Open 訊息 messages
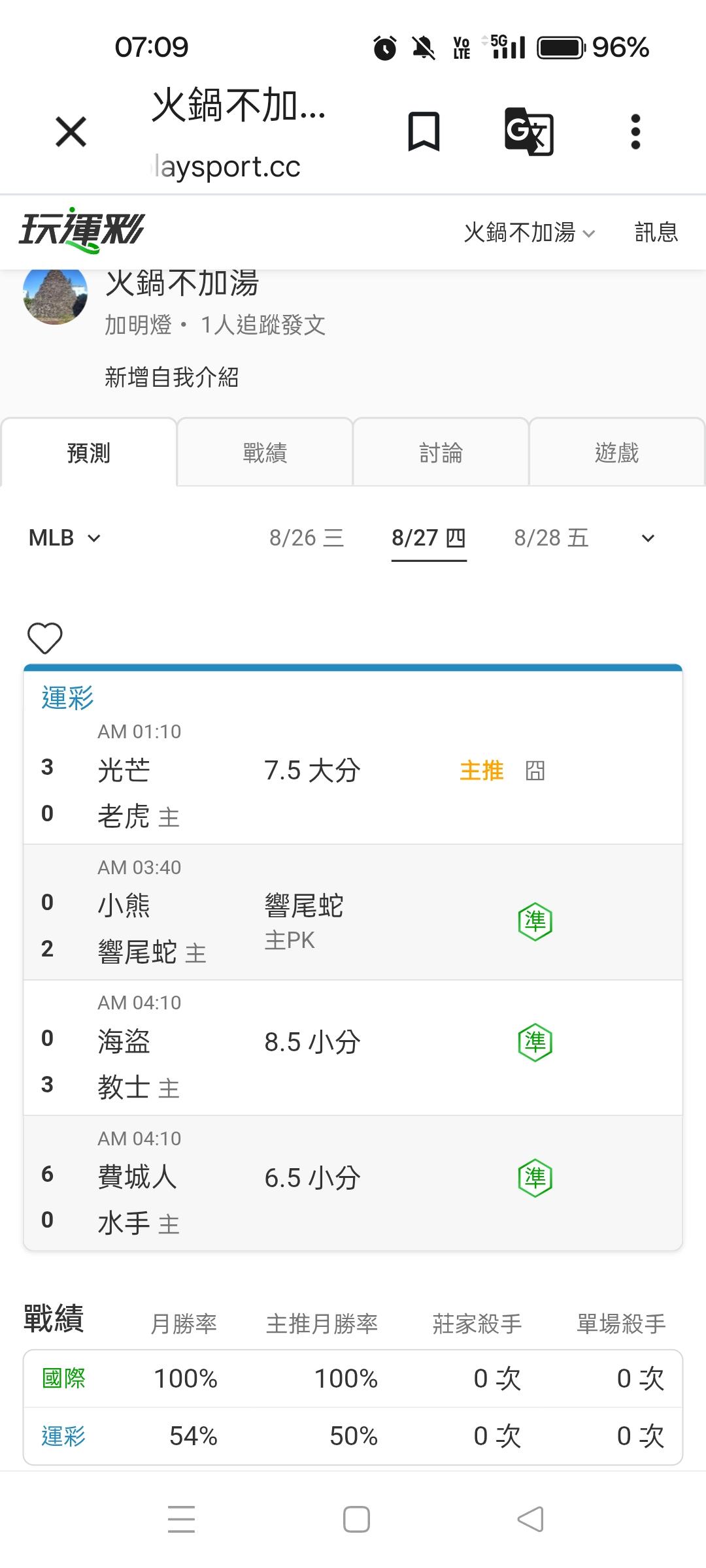Image resolution: width=706 pixels, height=1568 pixels. coord(656,232)
